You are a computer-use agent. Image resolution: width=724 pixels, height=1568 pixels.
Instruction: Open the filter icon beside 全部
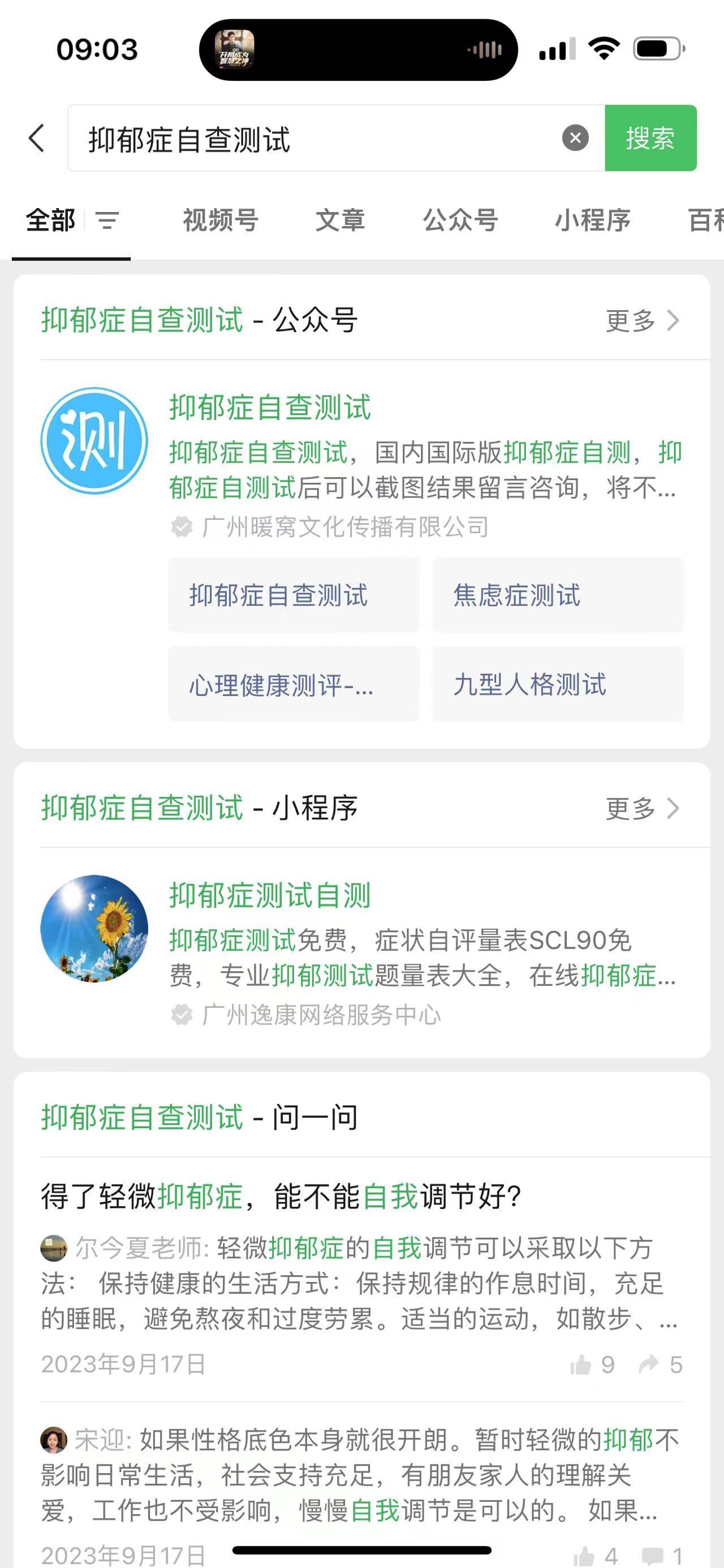[x=108, y=220]
